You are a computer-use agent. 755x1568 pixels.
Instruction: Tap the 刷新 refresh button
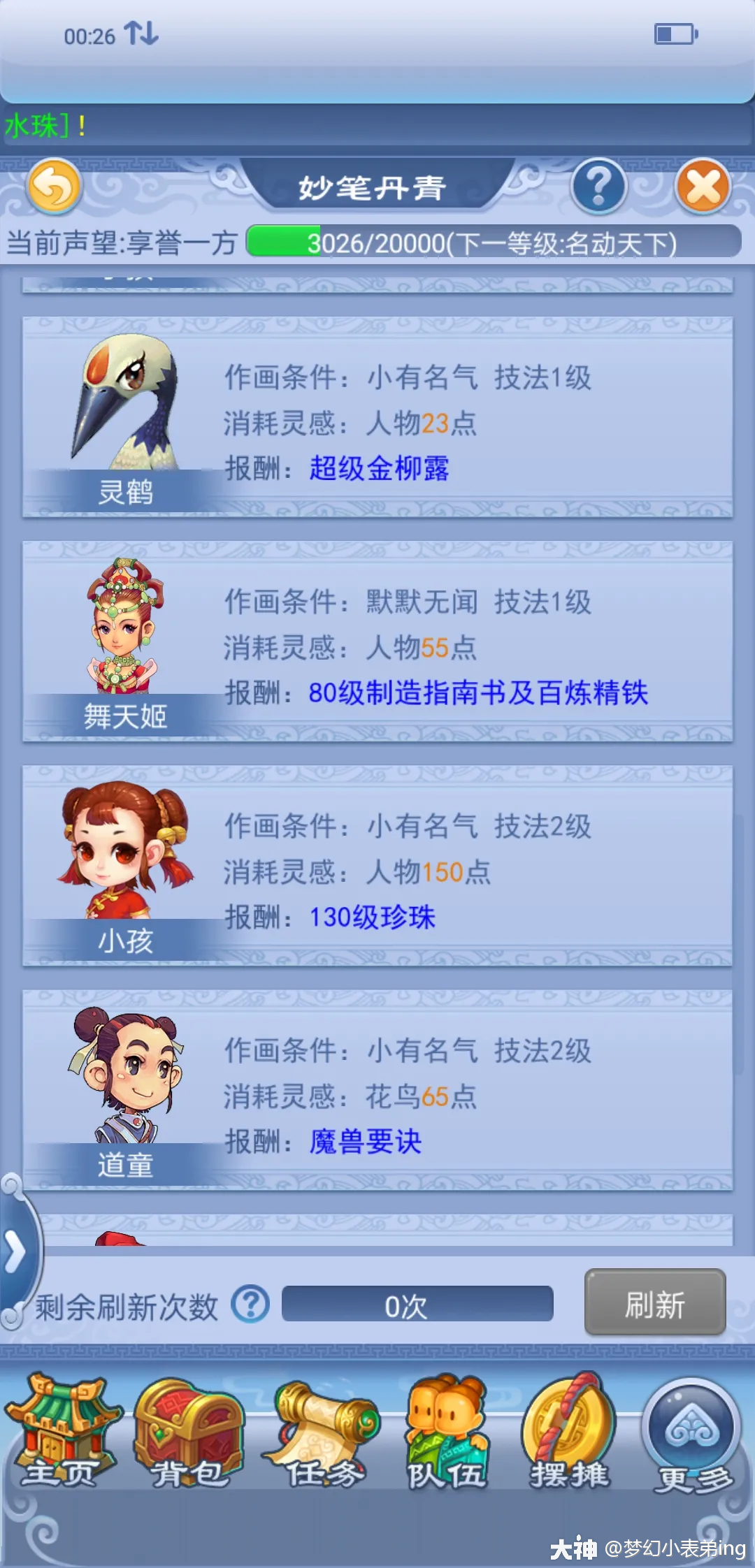click(655, 1302)
